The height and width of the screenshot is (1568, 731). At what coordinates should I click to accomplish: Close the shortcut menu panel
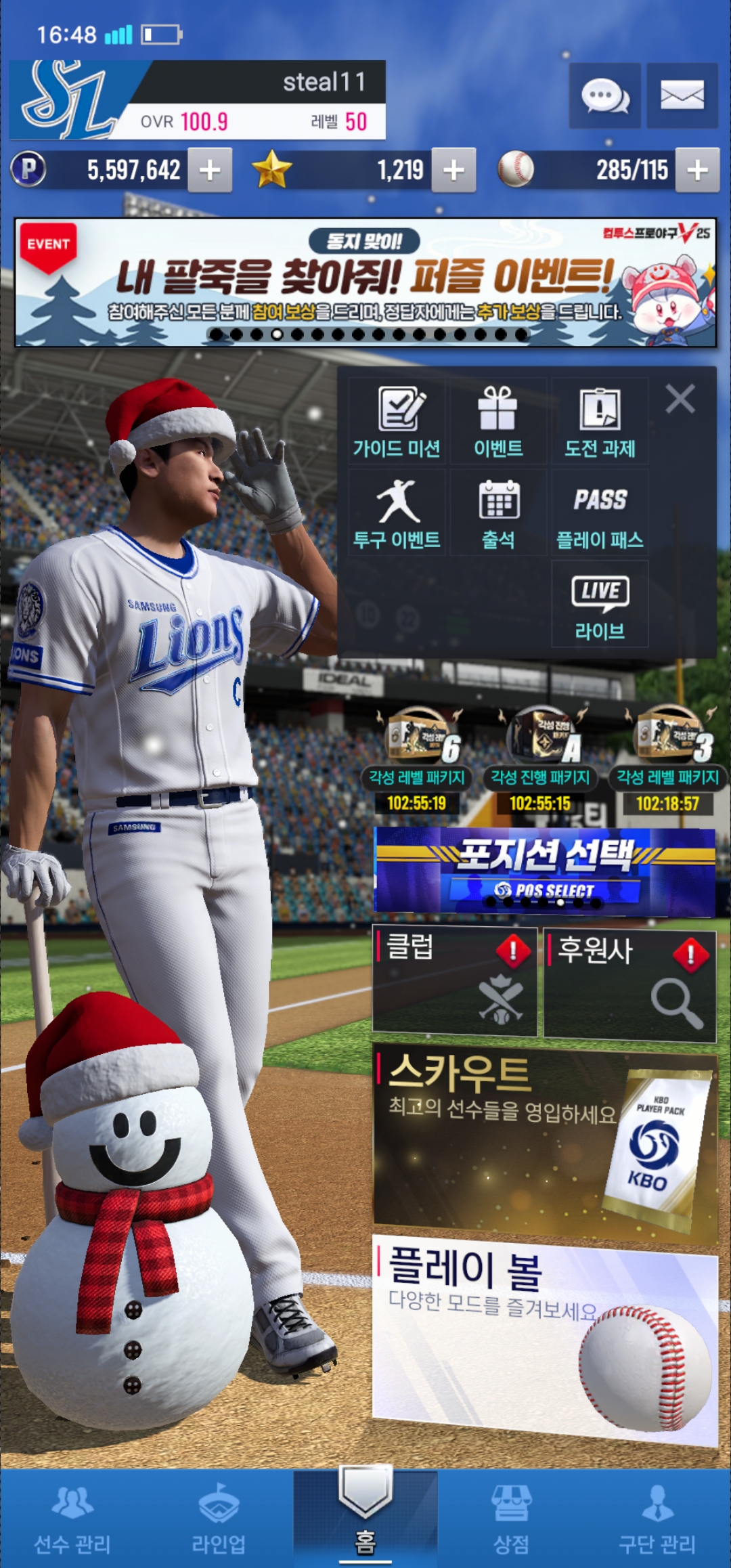(x=680, y=399)
